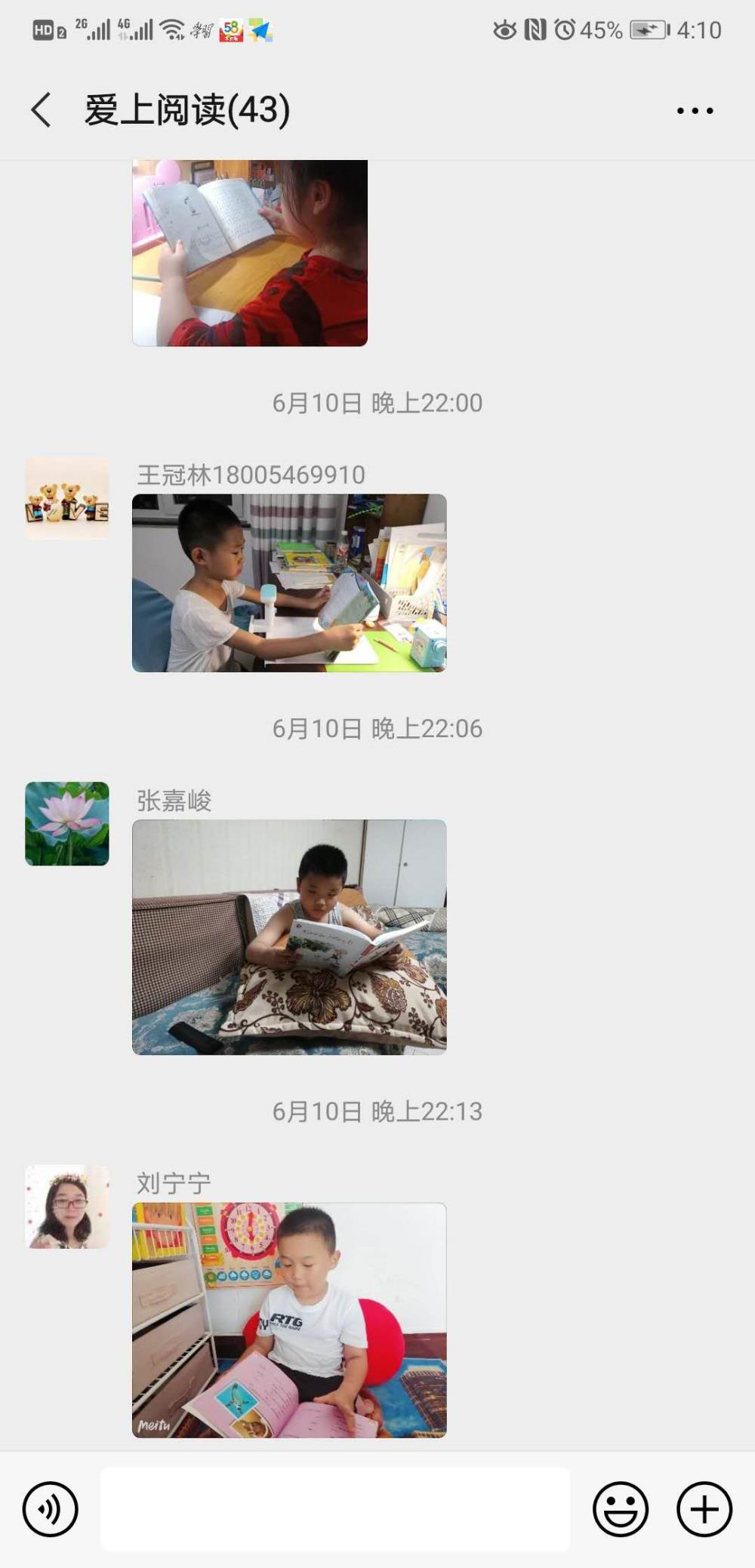Switch to voice message input
755x1568 pixels.
(51, 1509)
